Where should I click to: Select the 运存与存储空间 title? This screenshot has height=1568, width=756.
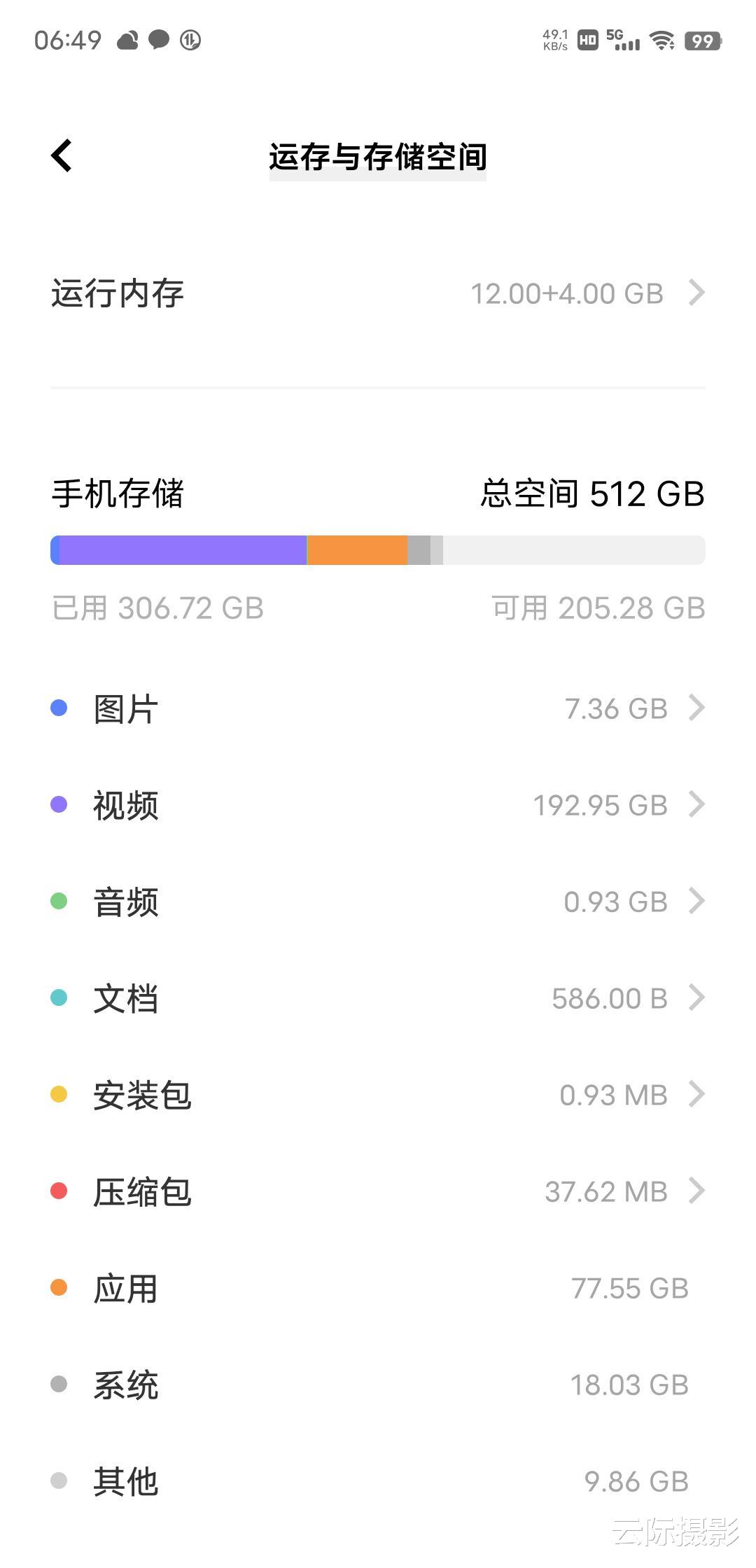pyautogui.click(x=378, y=157)
